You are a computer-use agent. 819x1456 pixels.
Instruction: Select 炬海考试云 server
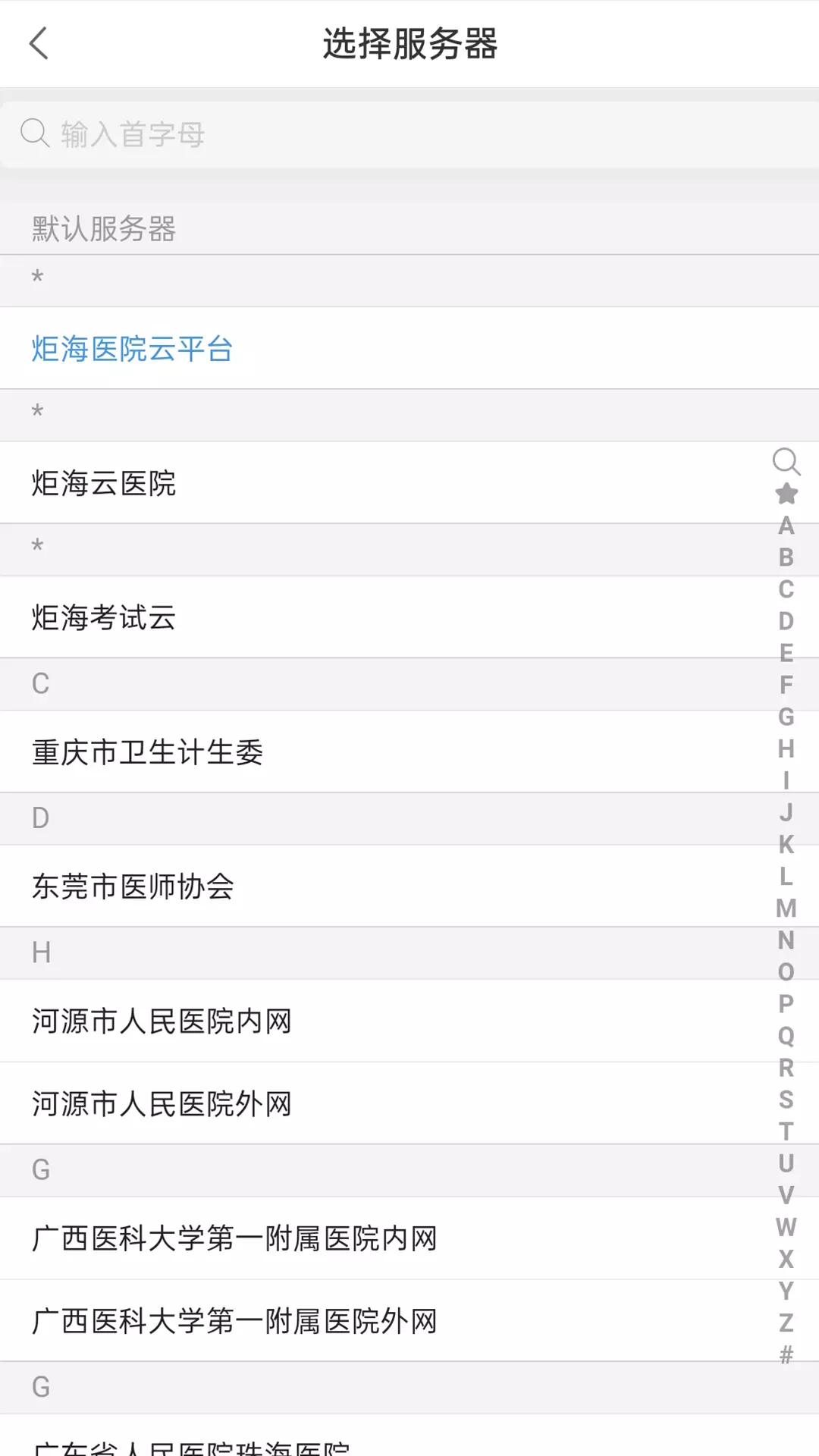409,617
